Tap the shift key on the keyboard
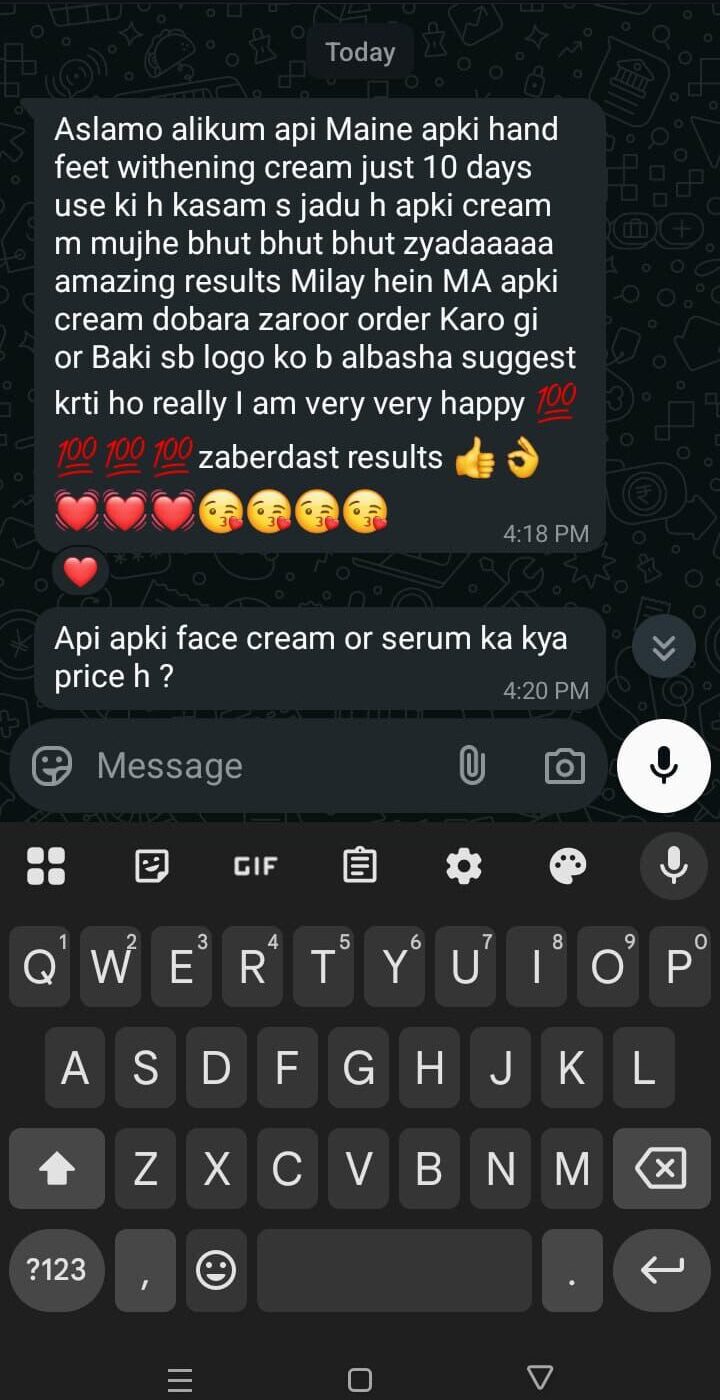Image resolution: width=720 pixels, height=1400 pixels. (x=57, y=1170)
